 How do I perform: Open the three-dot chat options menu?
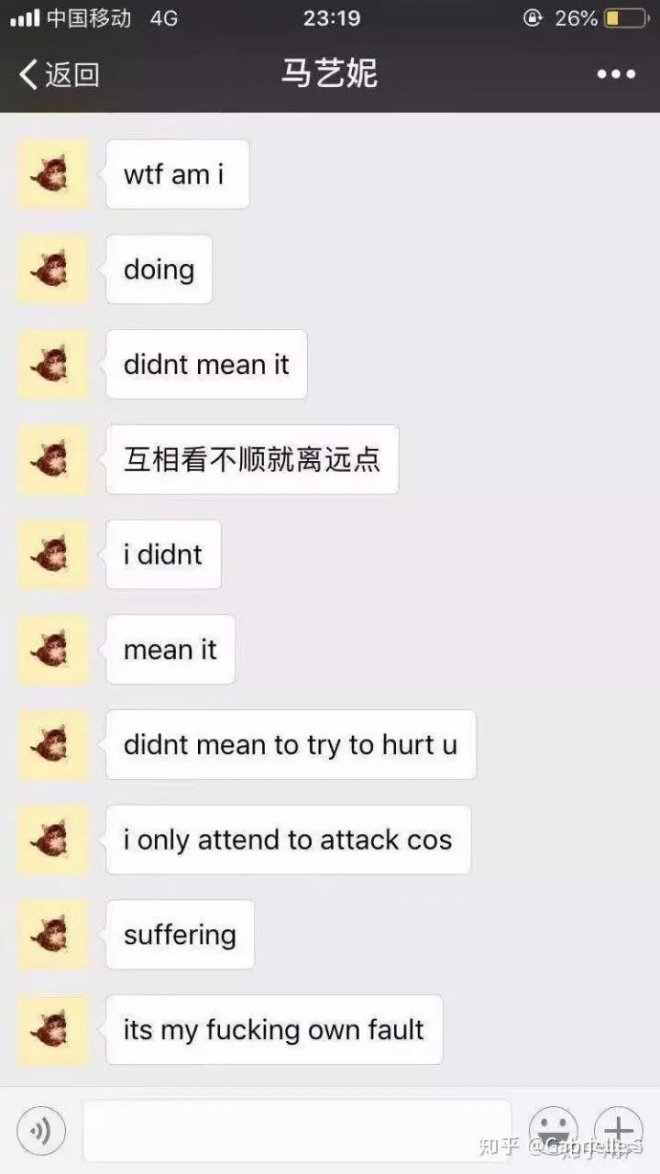615,74
